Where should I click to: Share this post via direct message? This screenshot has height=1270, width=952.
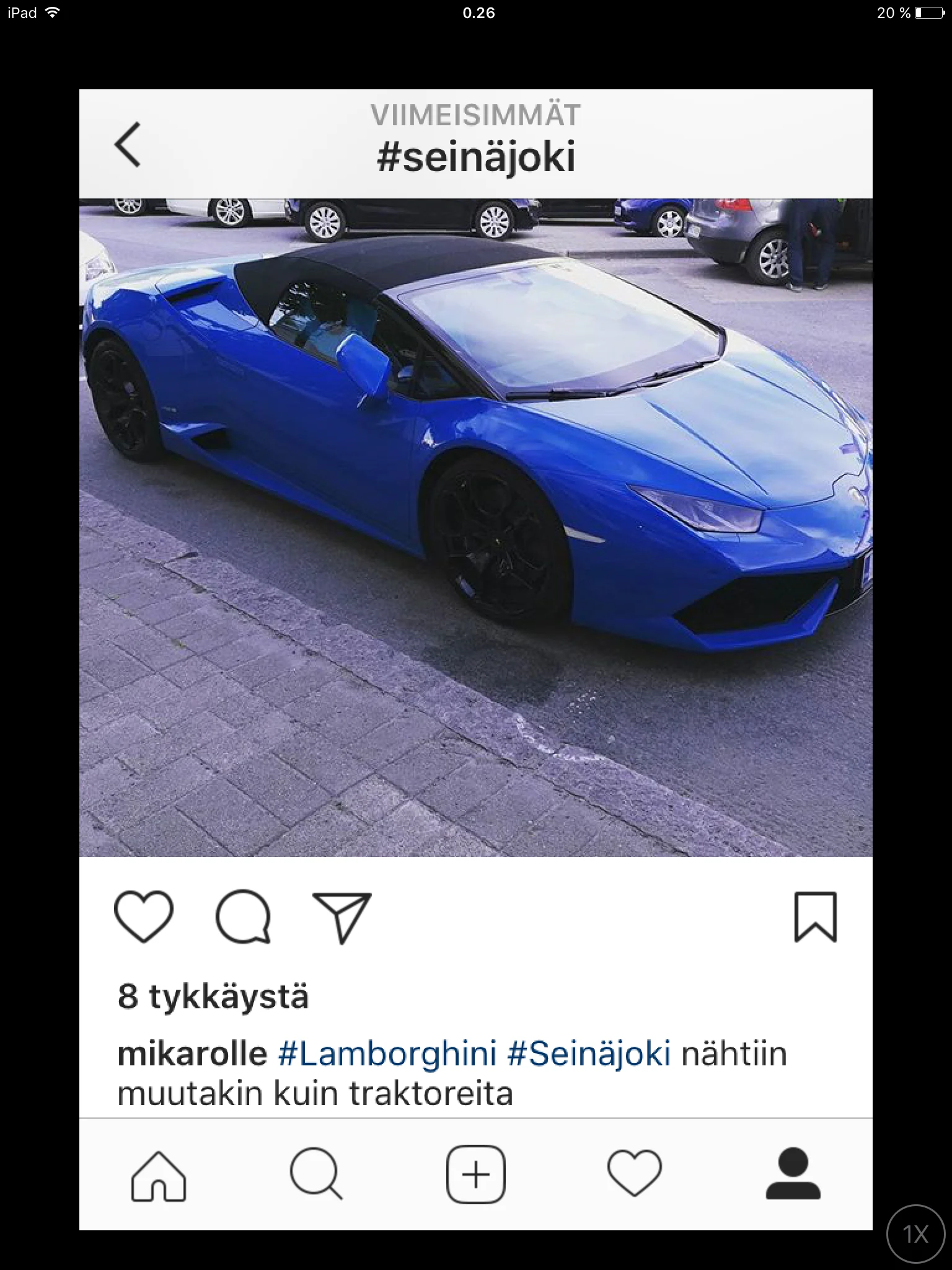342,918
